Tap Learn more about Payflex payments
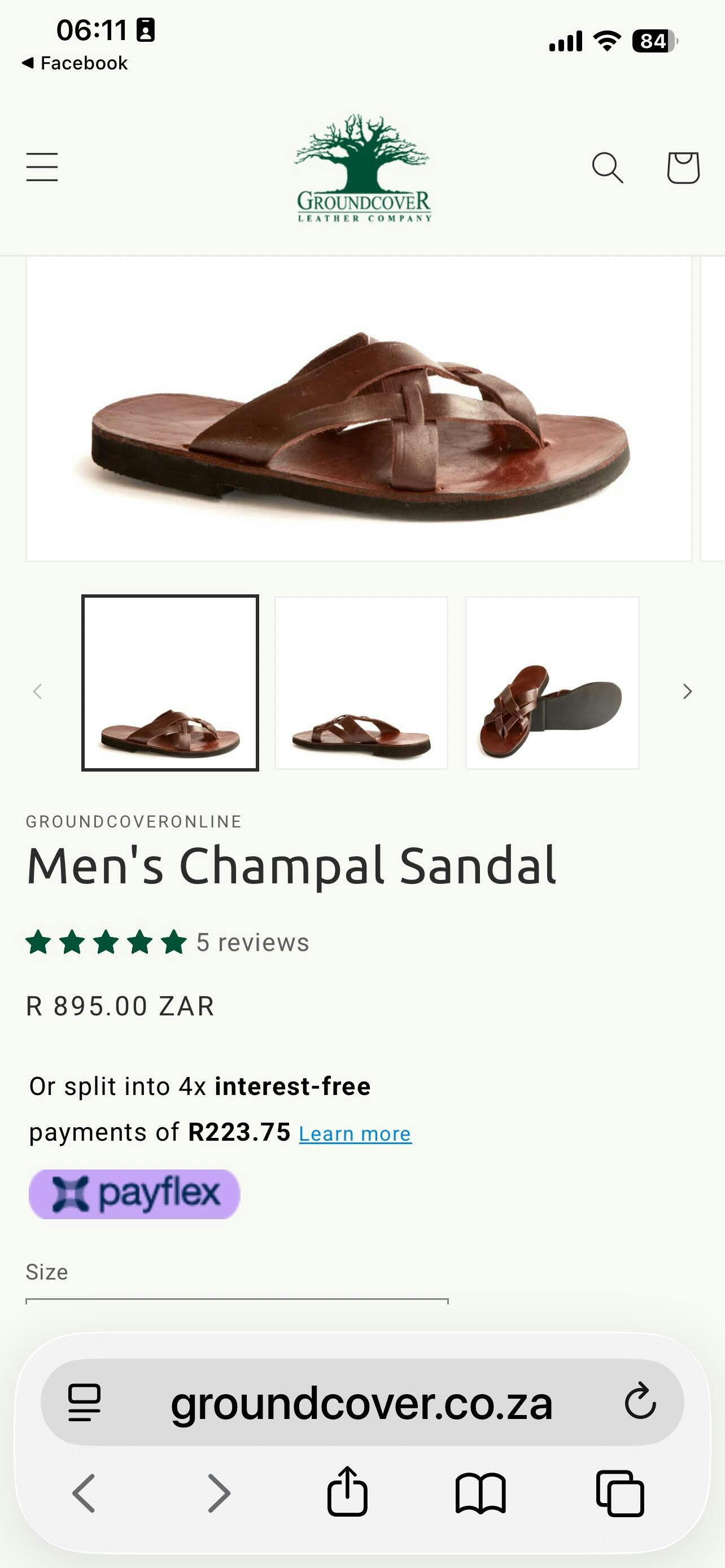This screenshot has height=1568, width=725. (x=355, y=1134)
